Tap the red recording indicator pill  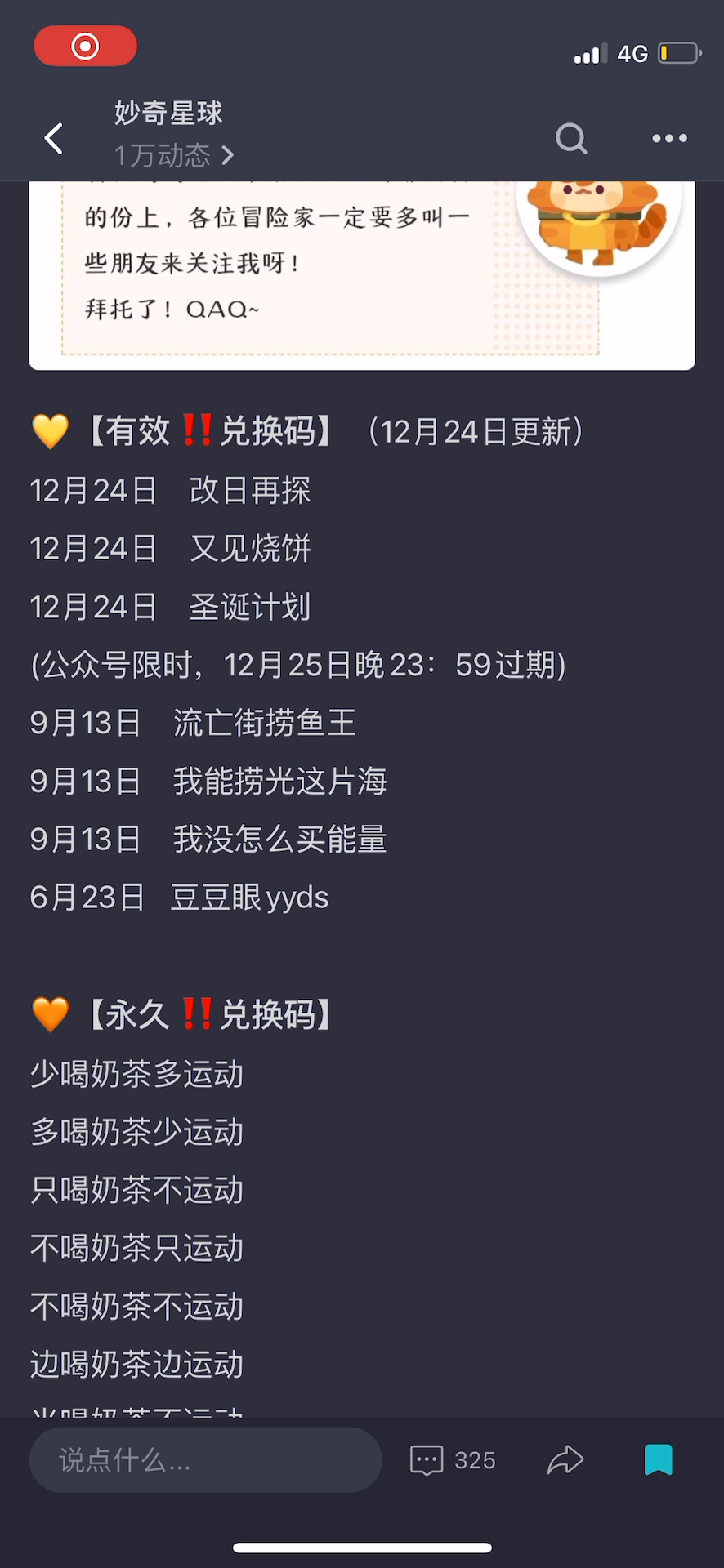85,46
